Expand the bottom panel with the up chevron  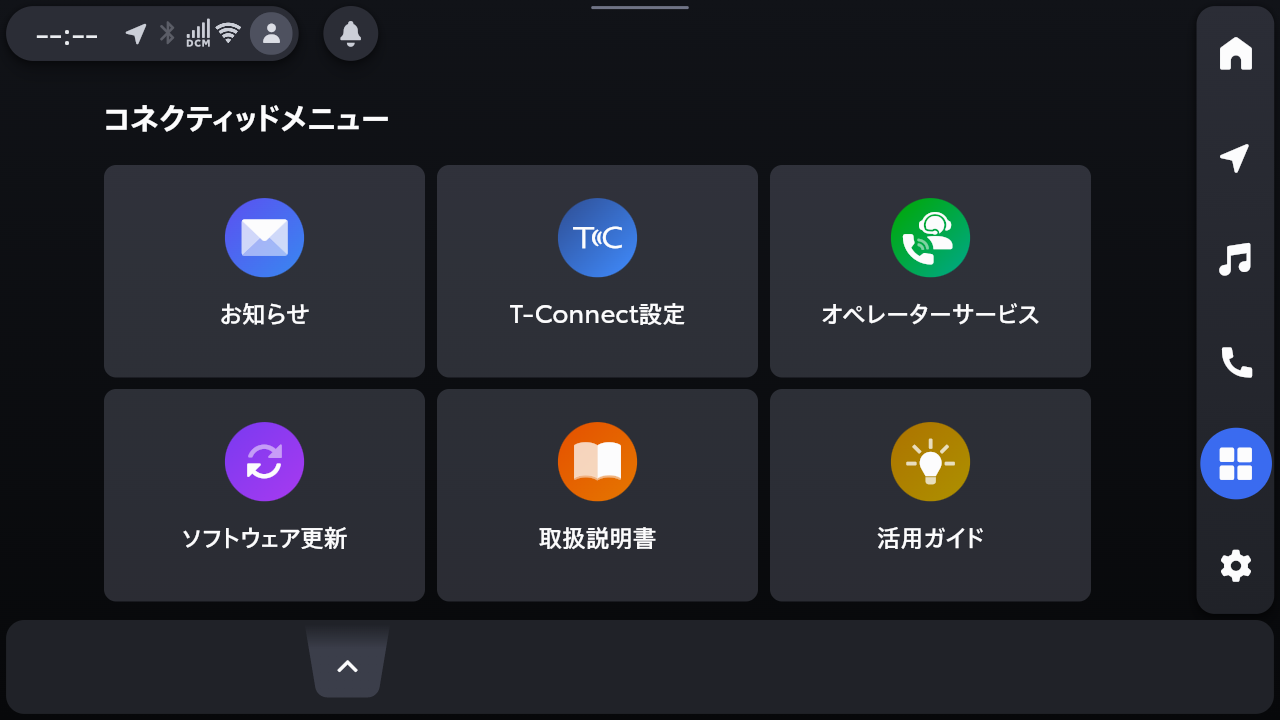tap(347, 666)
